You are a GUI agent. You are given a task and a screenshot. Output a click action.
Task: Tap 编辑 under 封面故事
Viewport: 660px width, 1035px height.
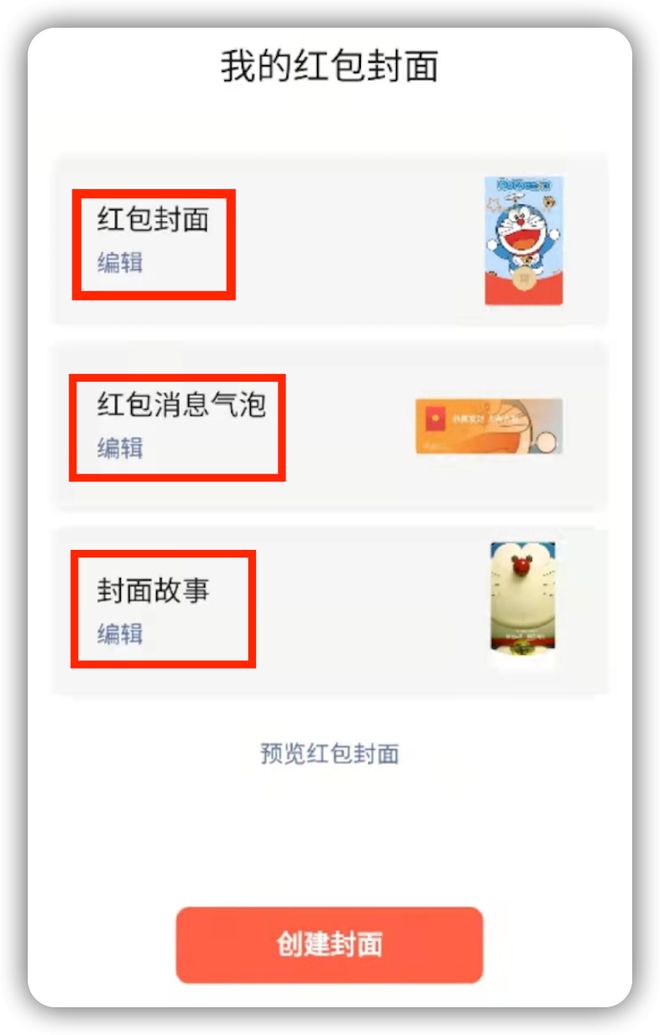(x=120, y=634)
